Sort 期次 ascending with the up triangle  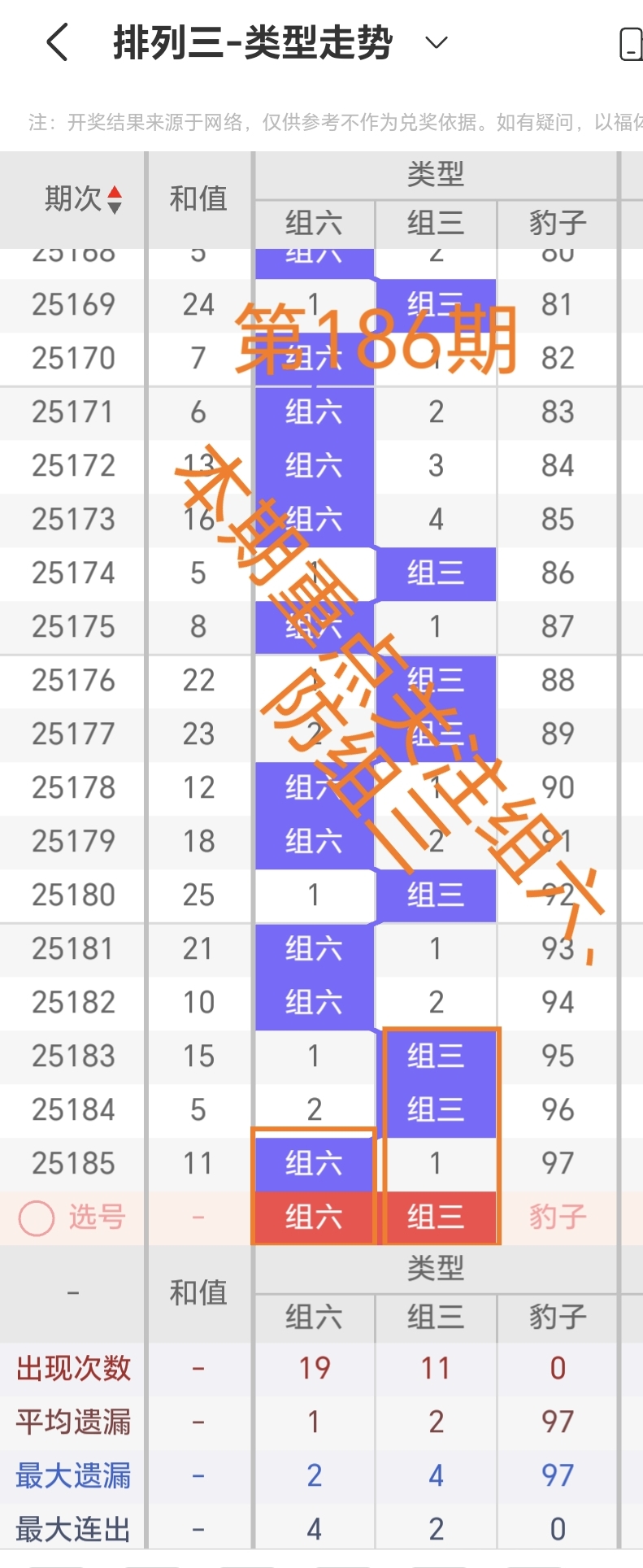(116, 192)
